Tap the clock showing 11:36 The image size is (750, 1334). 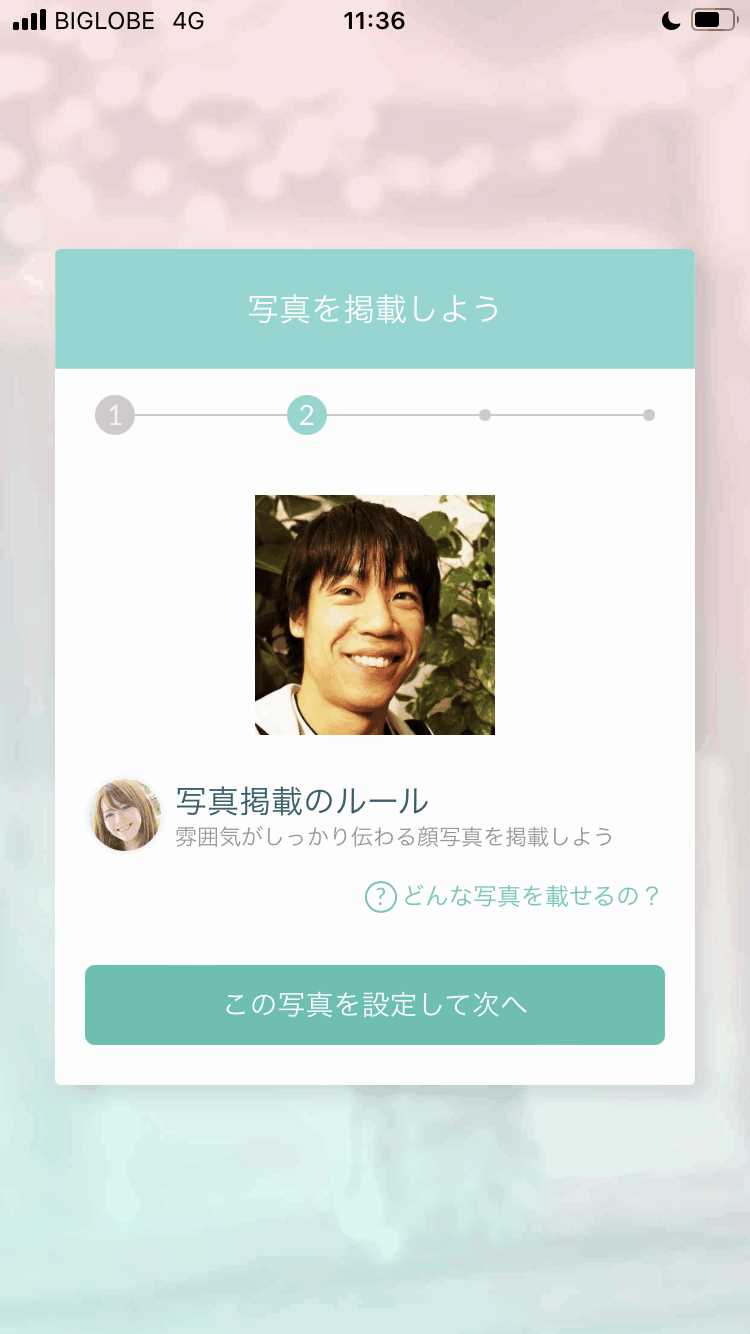pos(375,20)
